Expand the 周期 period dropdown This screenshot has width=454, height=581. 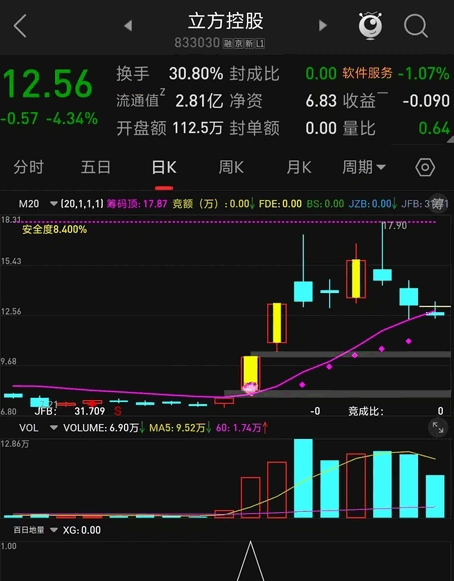[x=364, y=167]
